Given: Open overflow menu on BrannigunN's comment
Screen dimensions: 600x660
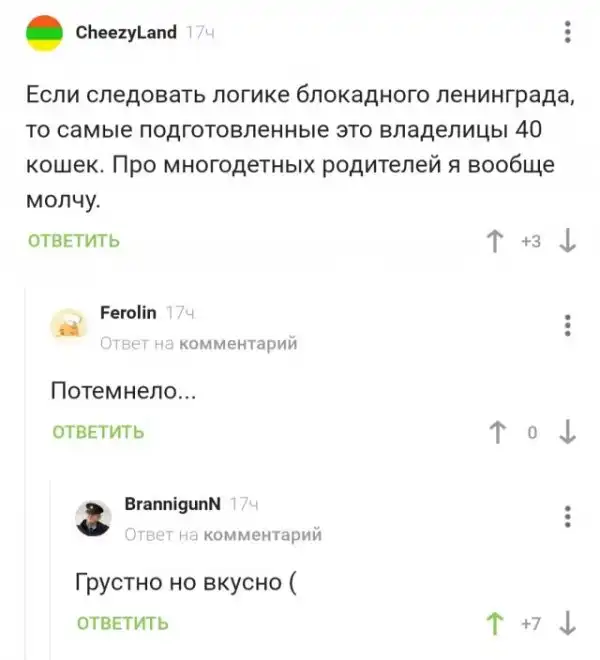Looking at the screenshot, I should point(568,518).
